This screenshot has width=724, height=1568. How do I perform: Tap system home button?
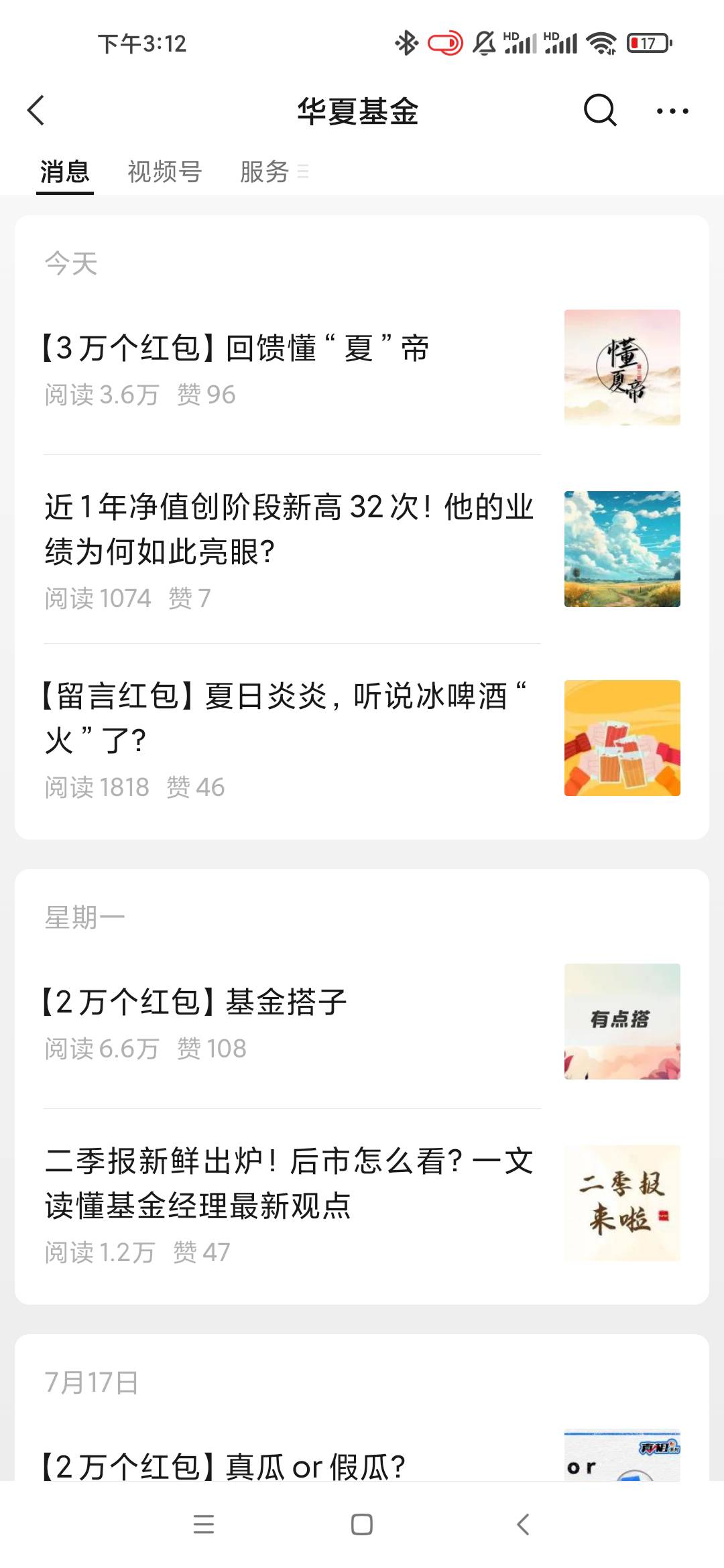point(362,1525)
